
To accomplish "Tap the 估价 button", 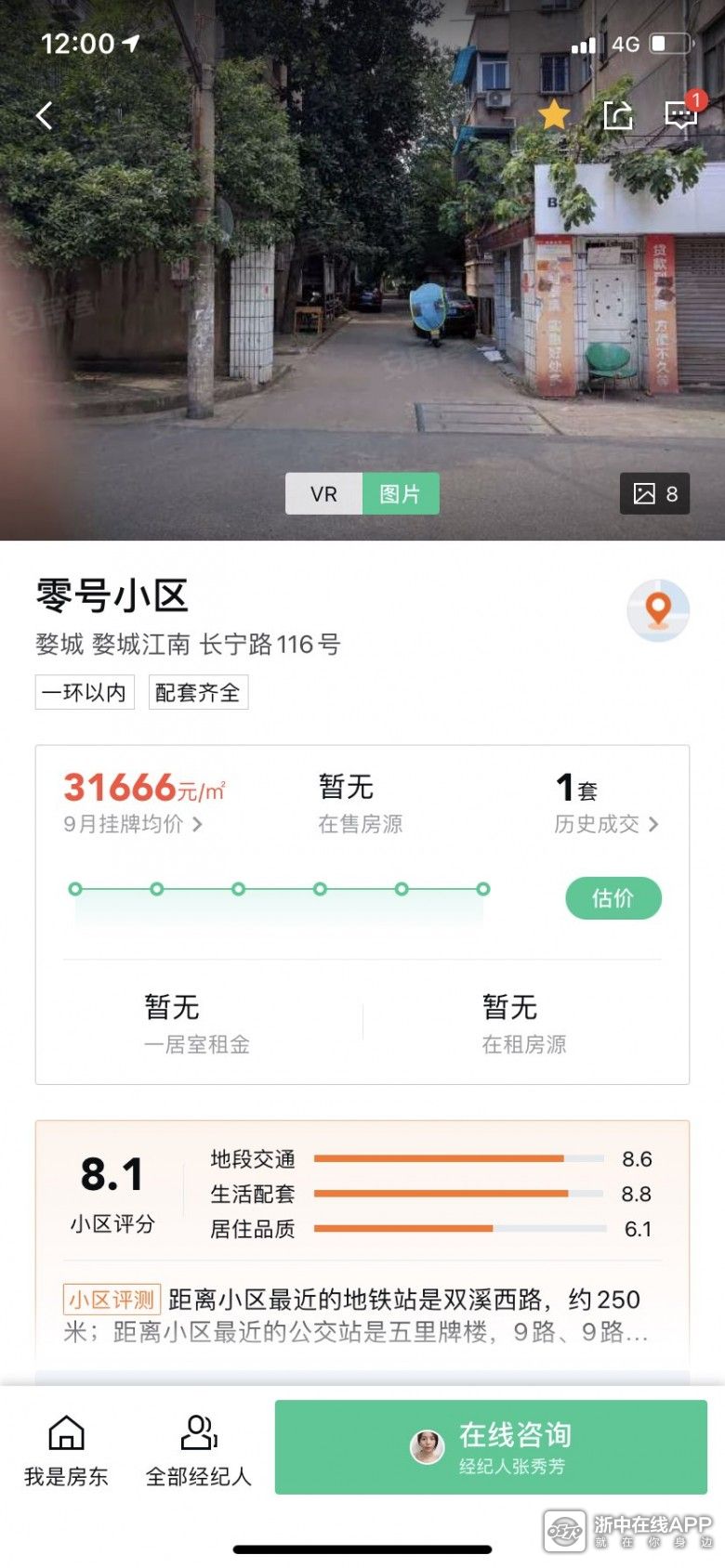I will click(613, 898).
